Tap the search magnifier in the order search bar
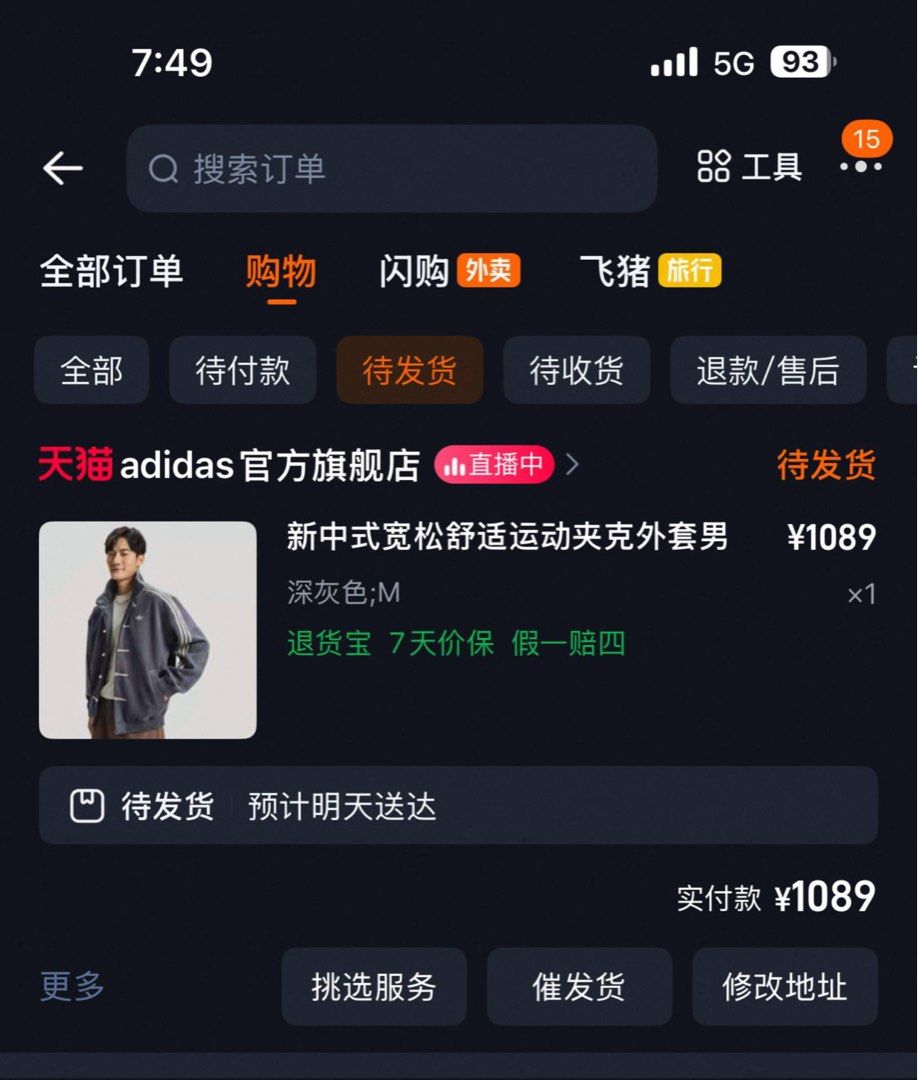 [163, 170]
